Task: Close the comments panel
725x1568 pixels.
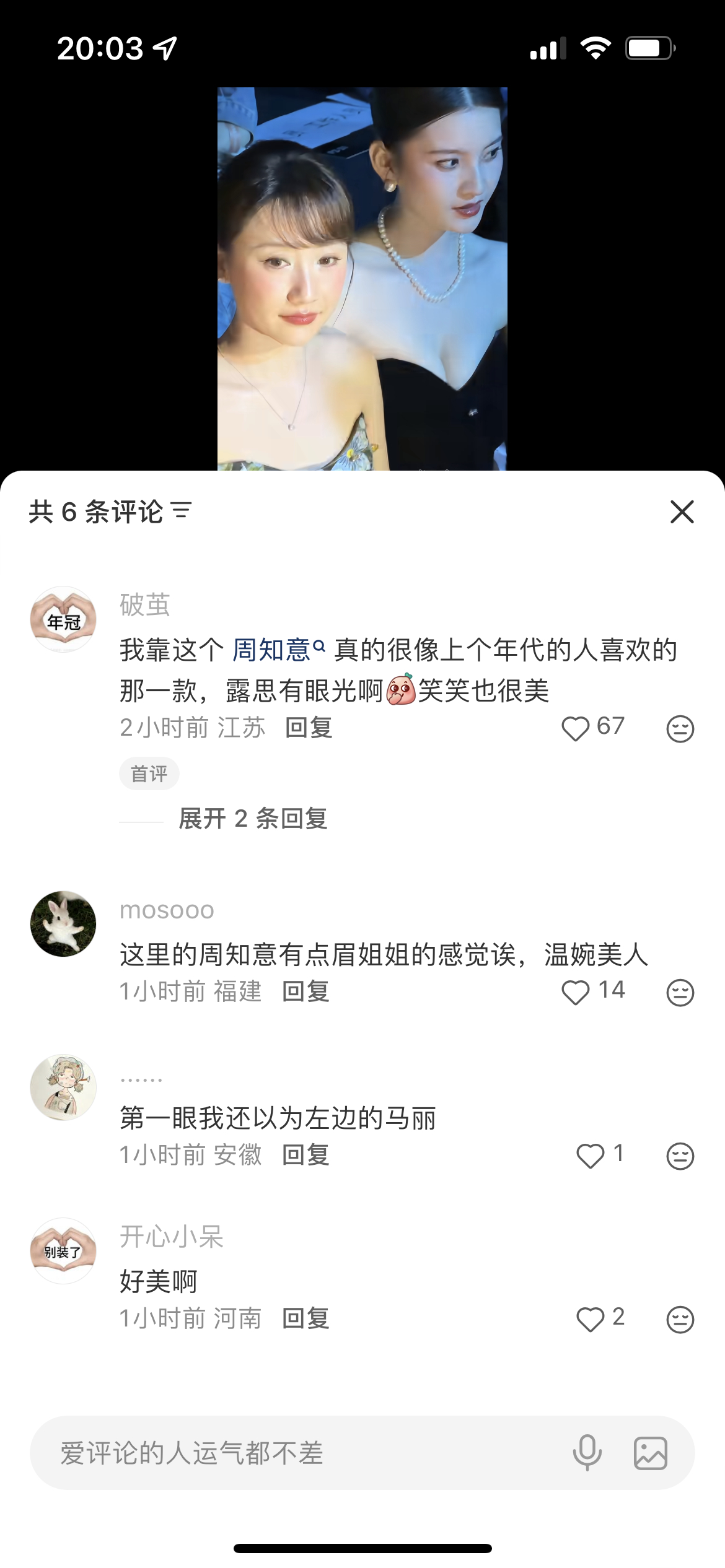Action: coord(681,512)
